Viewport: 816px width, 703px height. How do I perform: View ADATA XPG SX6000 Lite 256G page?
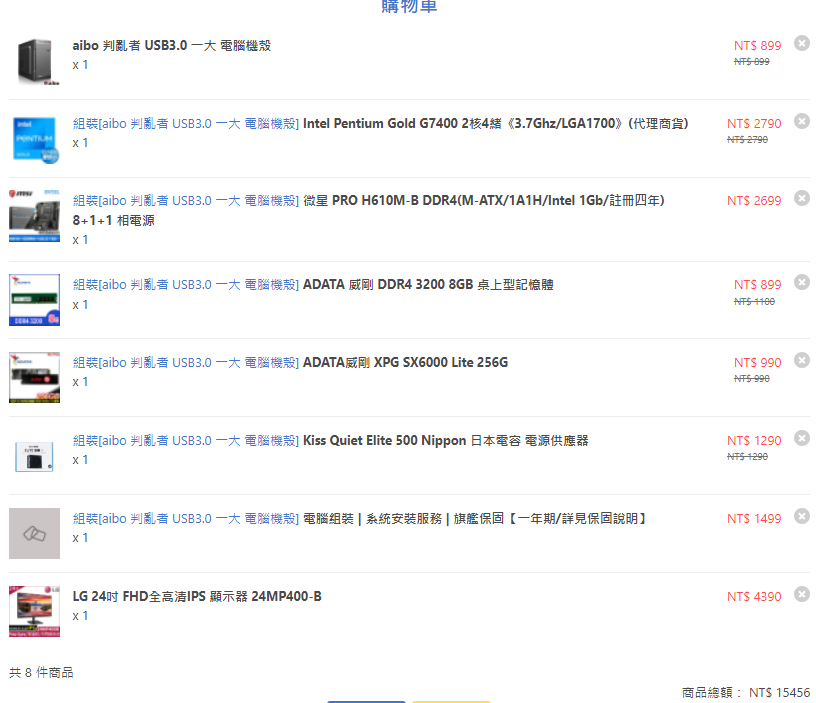coord(290,363)
